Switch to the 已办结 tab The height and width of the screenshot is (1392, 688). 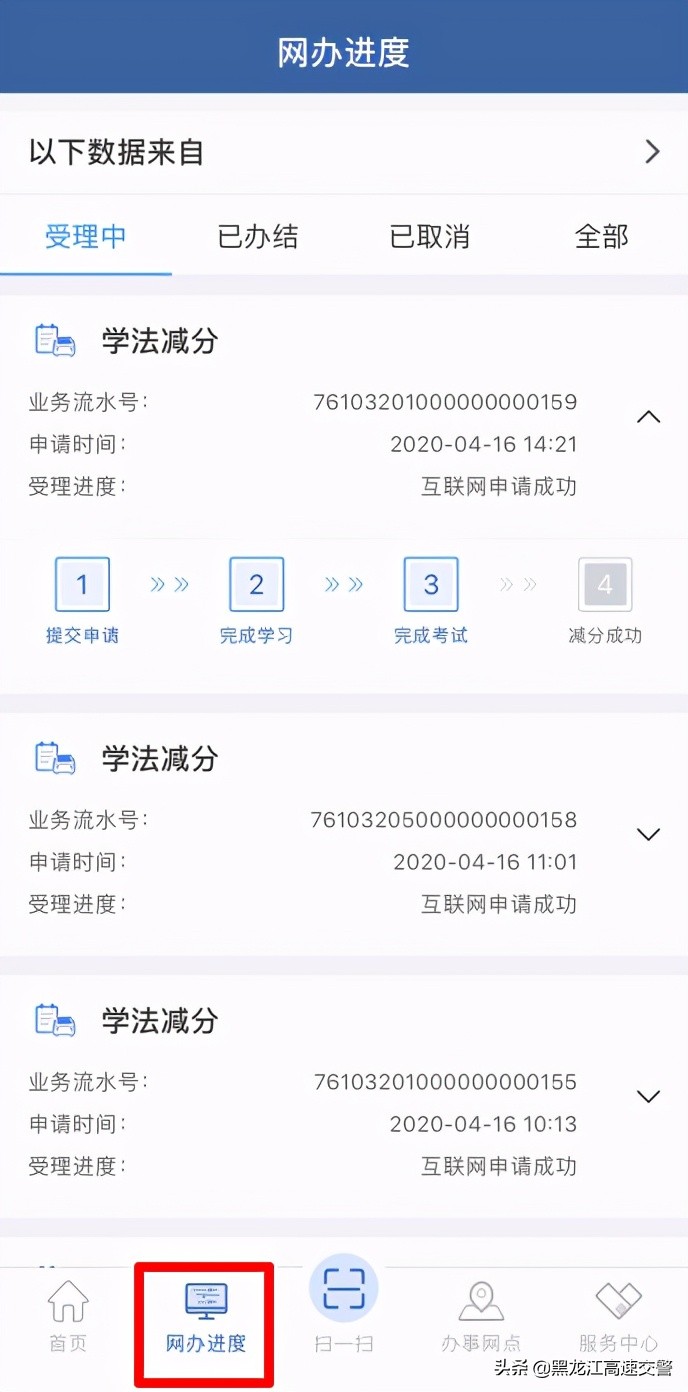258,237
